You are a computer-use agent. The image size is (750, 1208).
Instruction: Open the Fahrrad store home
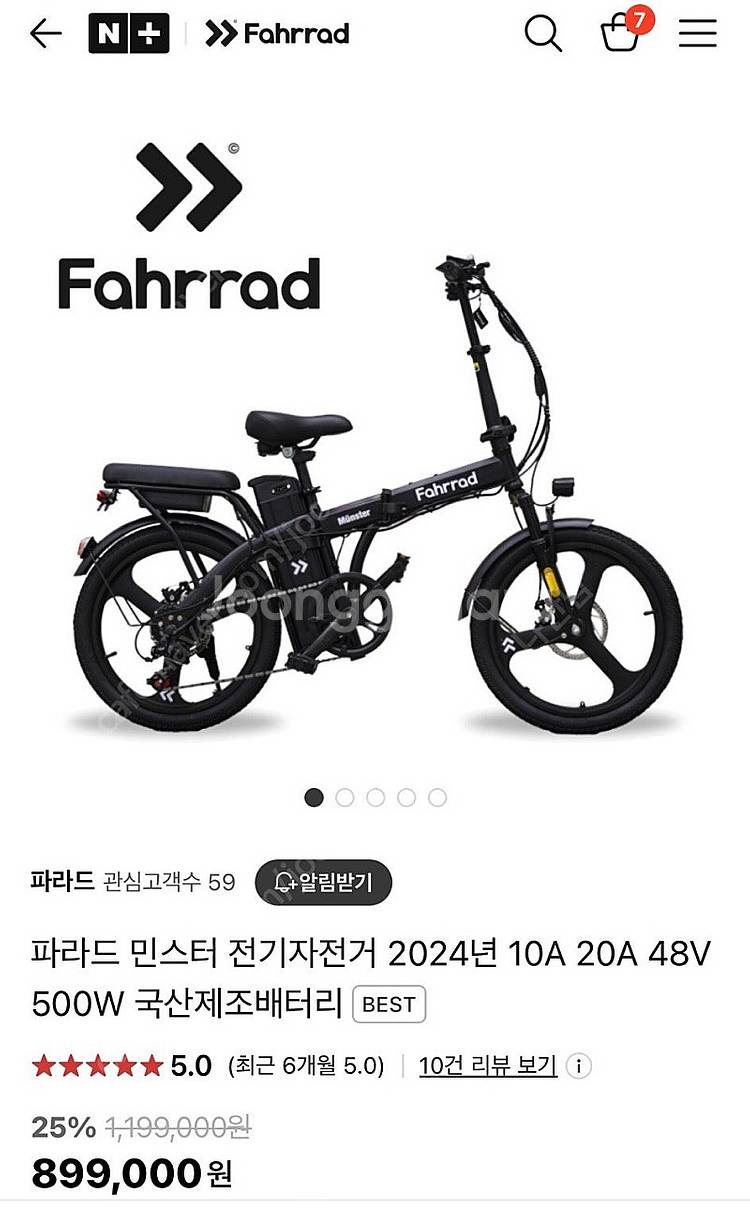(277, 34)
